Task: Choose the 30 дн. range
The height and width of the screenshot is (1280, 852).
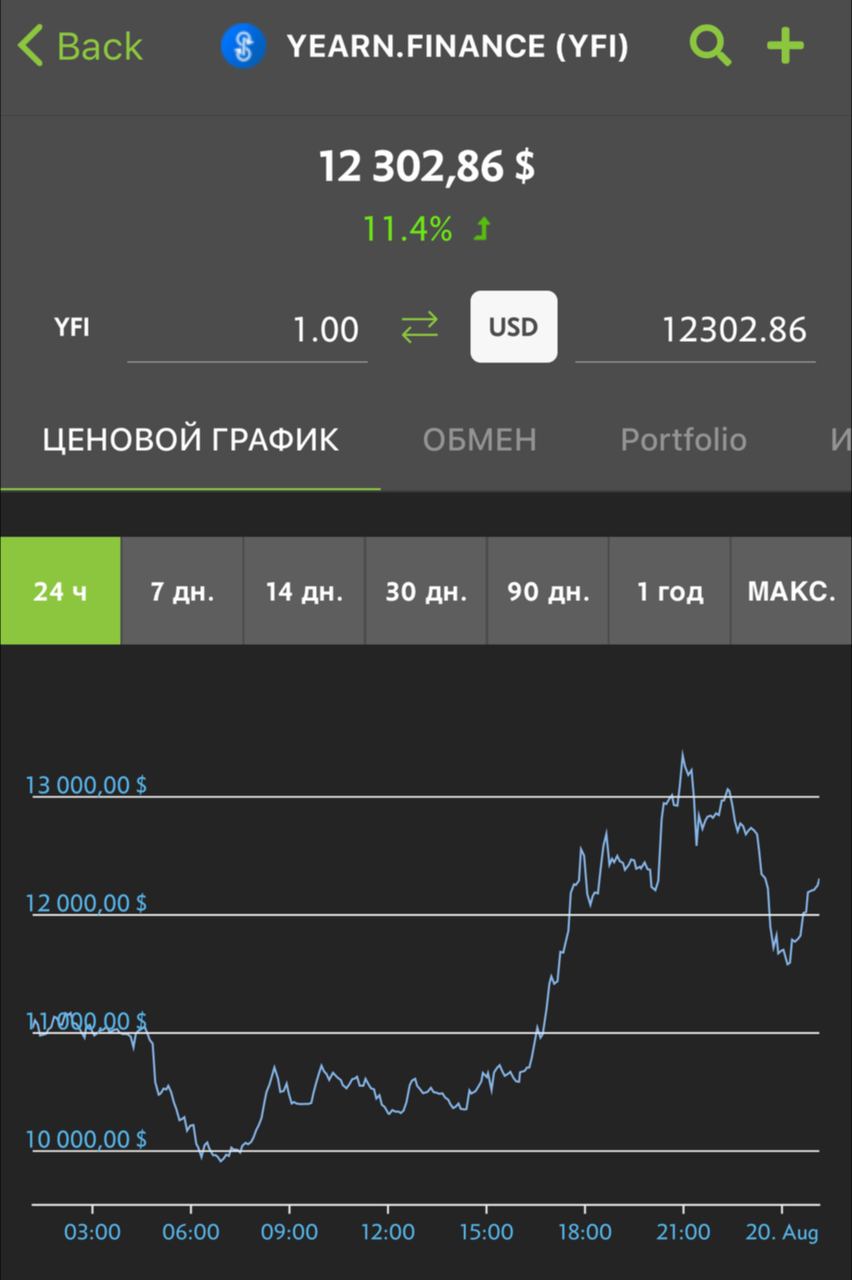Action: pyautogui.click(x=426, y=591)
